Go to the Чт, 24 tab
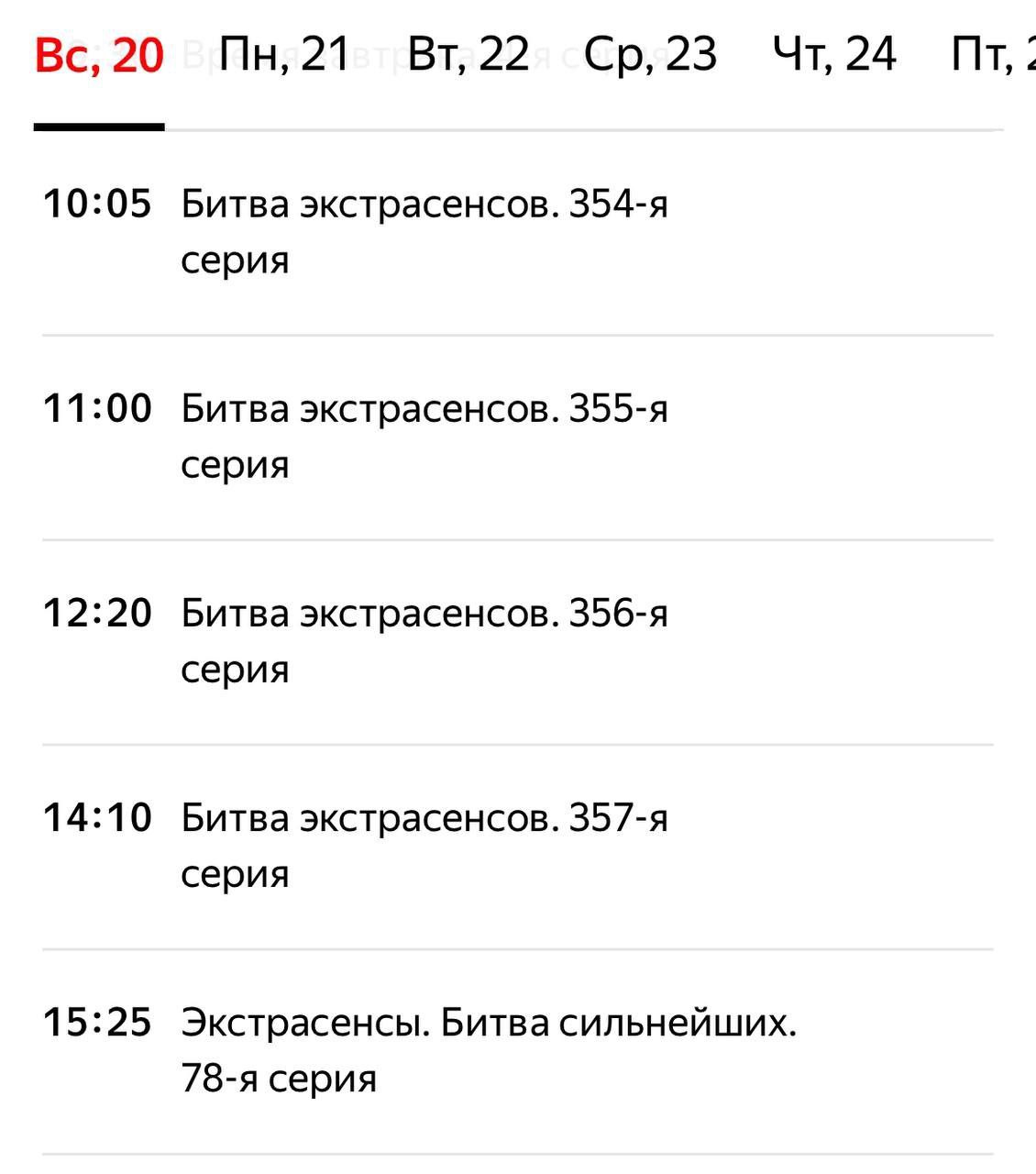1036x1174 pixels. (834, 55)
